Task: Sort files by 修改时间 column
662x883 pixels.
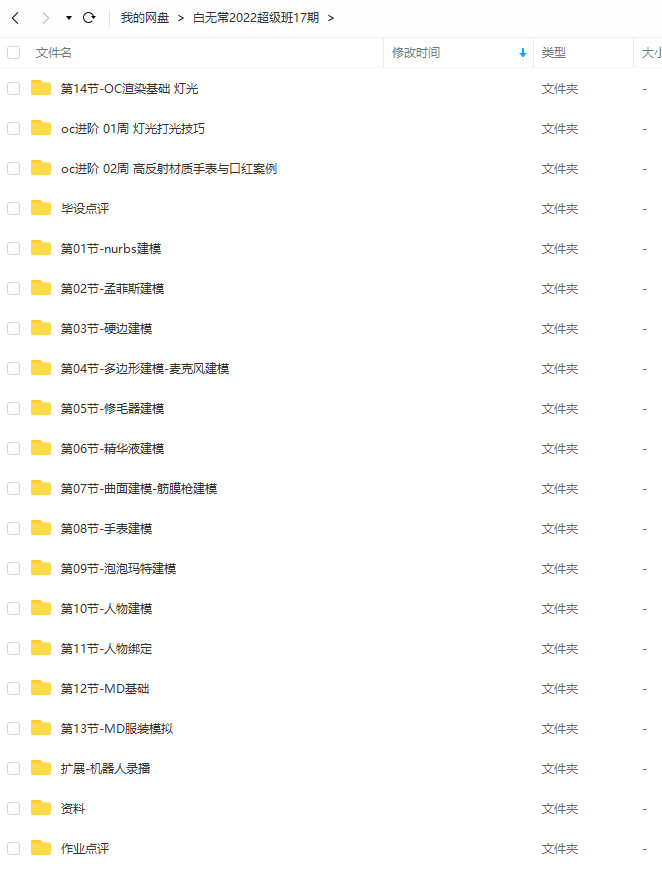Action: [415, 53]
